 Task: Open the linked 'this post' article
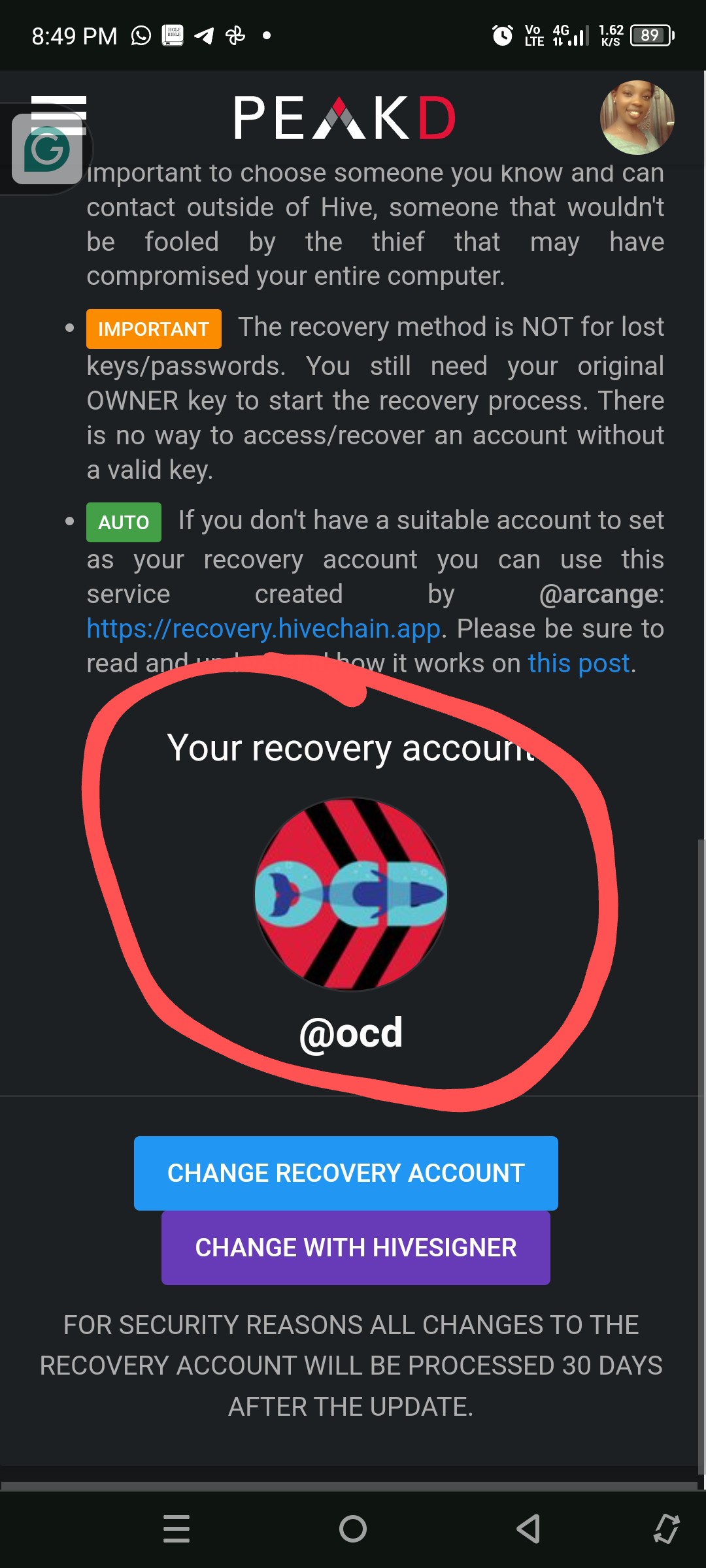579,663
